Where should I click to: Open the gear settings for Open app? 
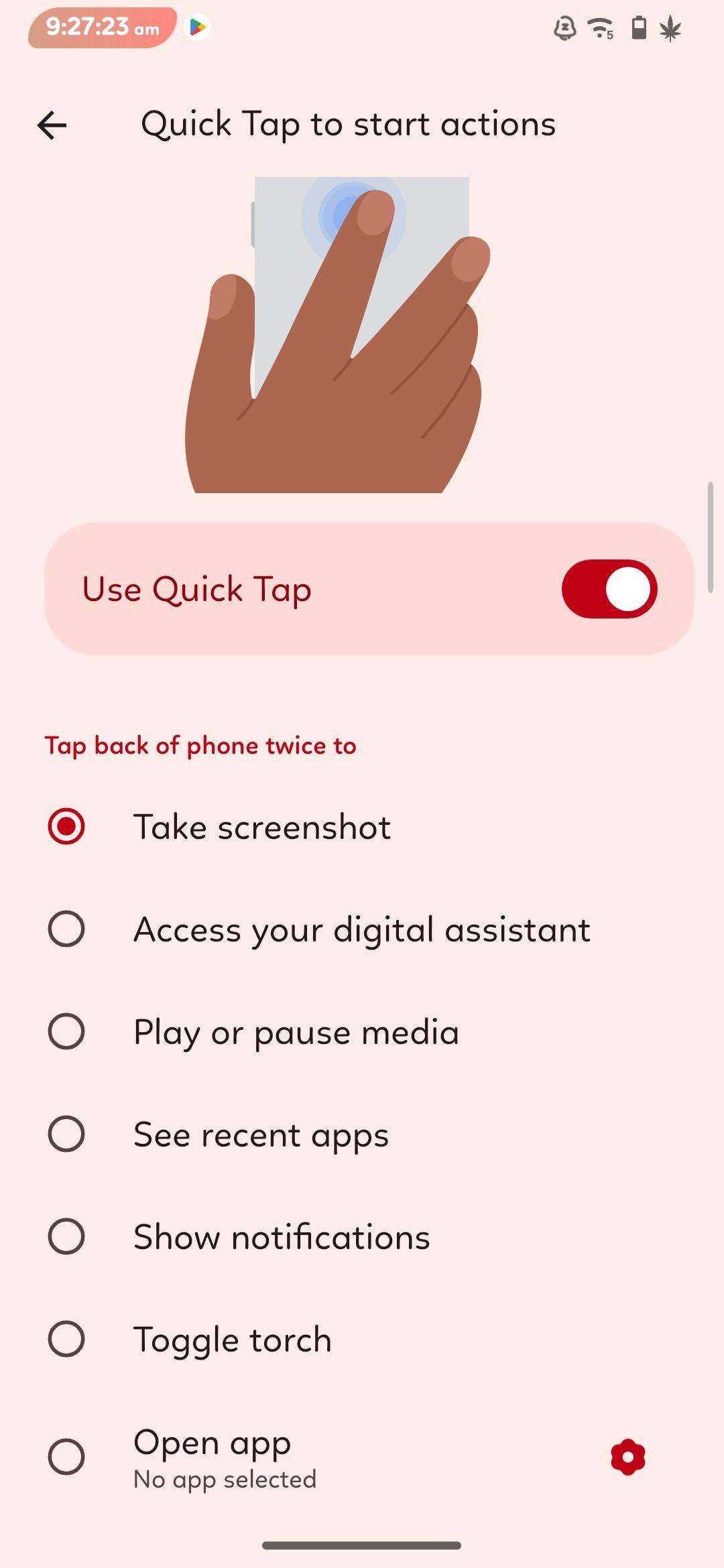(628, 1457)
